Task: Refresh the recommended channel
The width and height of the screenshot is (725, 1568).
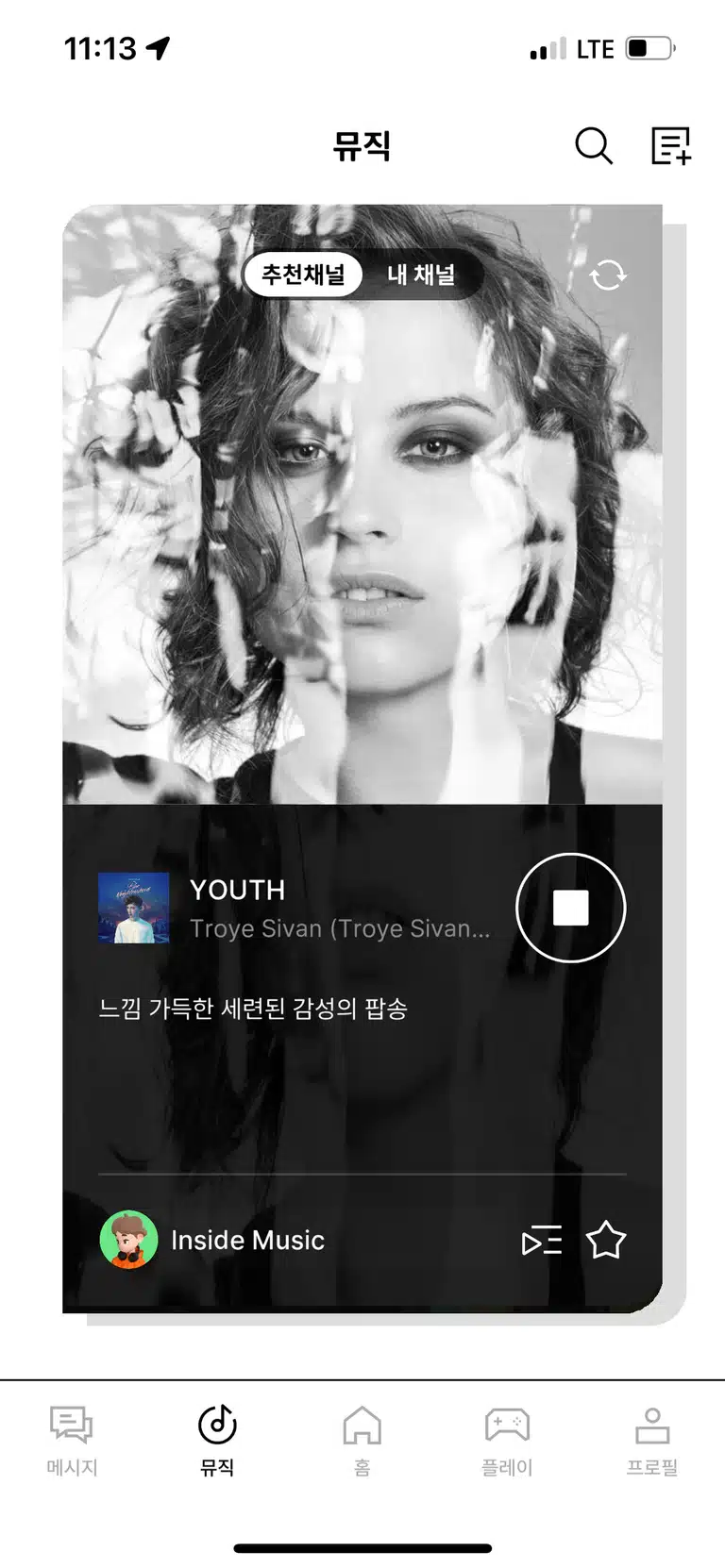Action: click(x=607, y=275)
